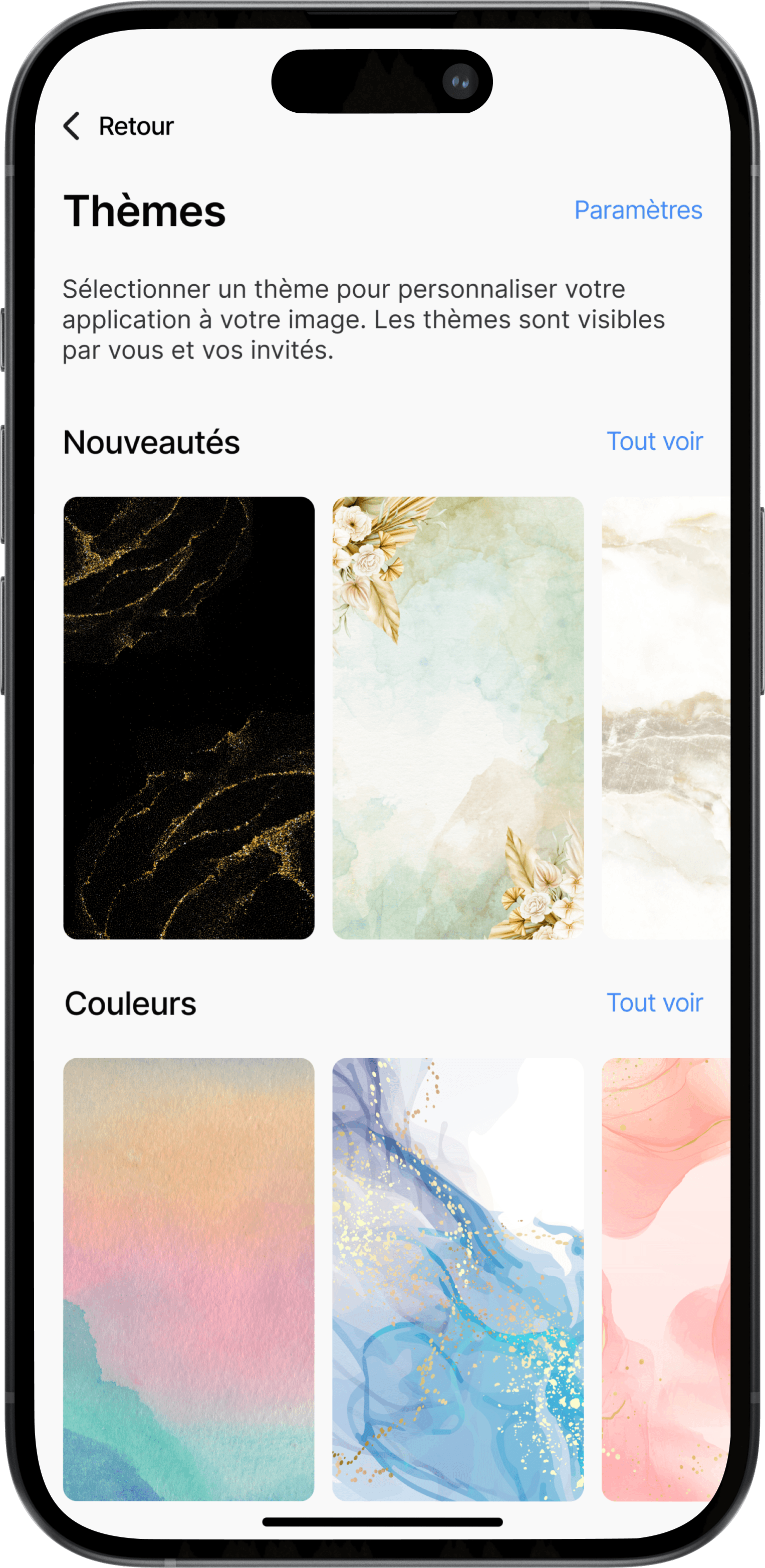The image size is (765, 1568).
Task: Pick the beige marble theme
Action: click(x=665, y=718)
